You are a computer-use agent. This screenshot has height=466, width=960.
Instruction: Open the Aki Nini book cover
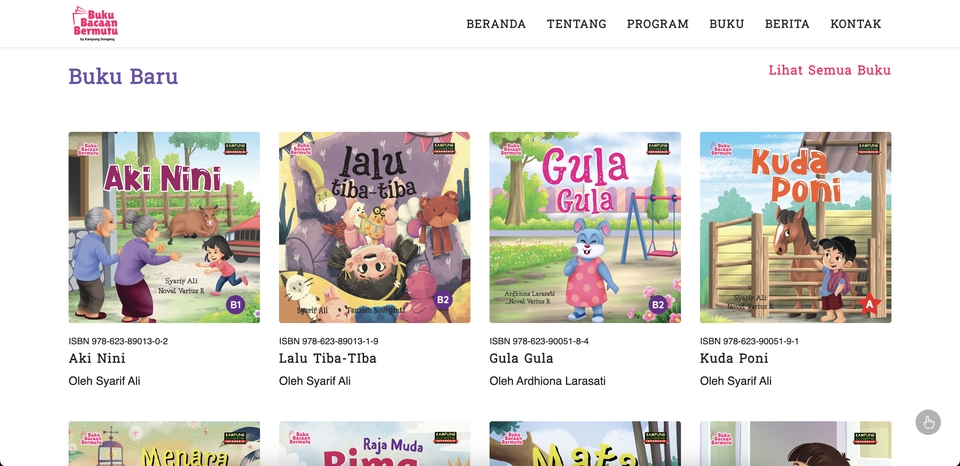(x=164, y=227)
